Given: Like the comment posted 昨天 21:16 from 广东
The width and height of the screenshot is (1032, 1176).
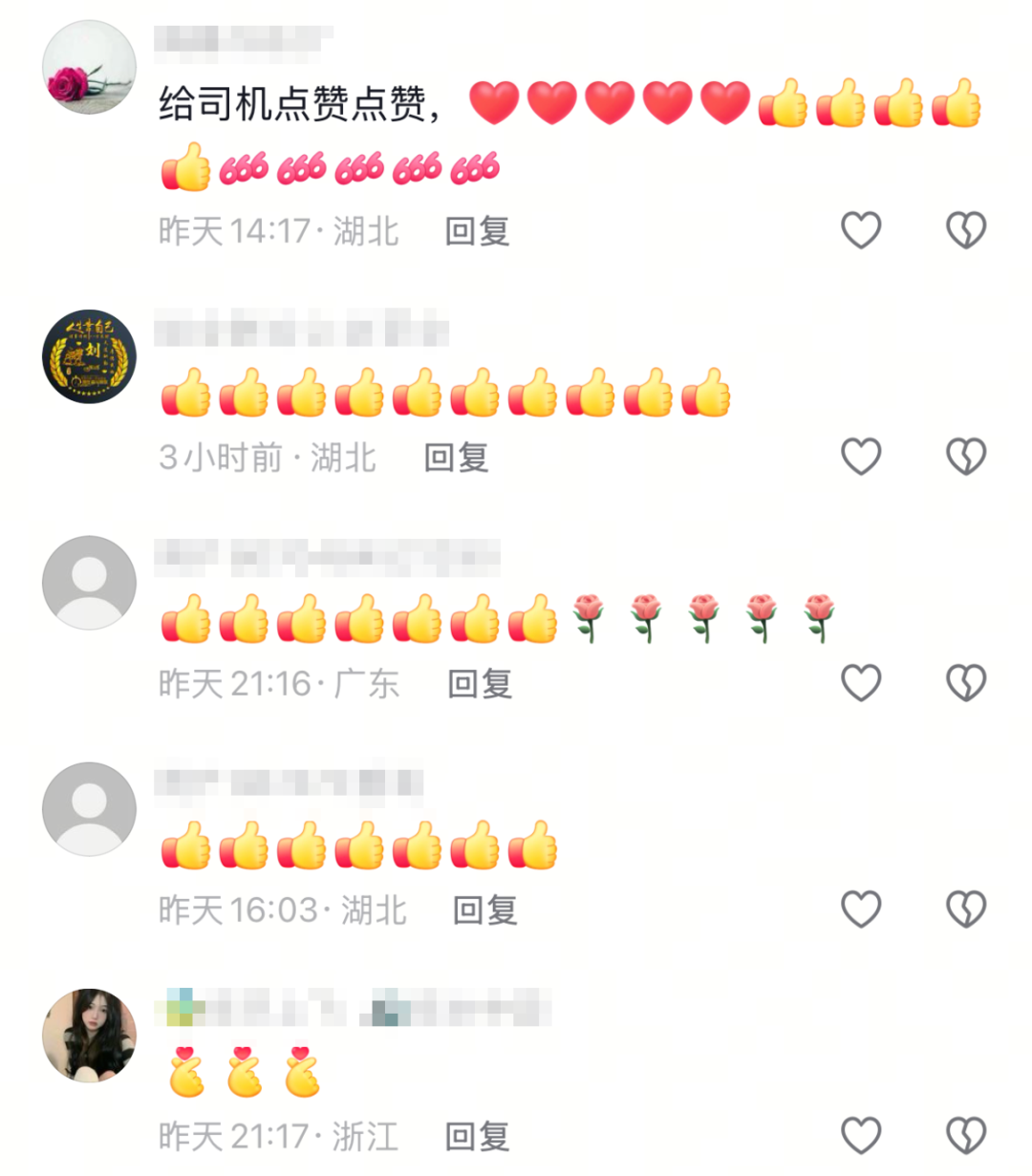Looking at the screenshot, I should [861, 683].
